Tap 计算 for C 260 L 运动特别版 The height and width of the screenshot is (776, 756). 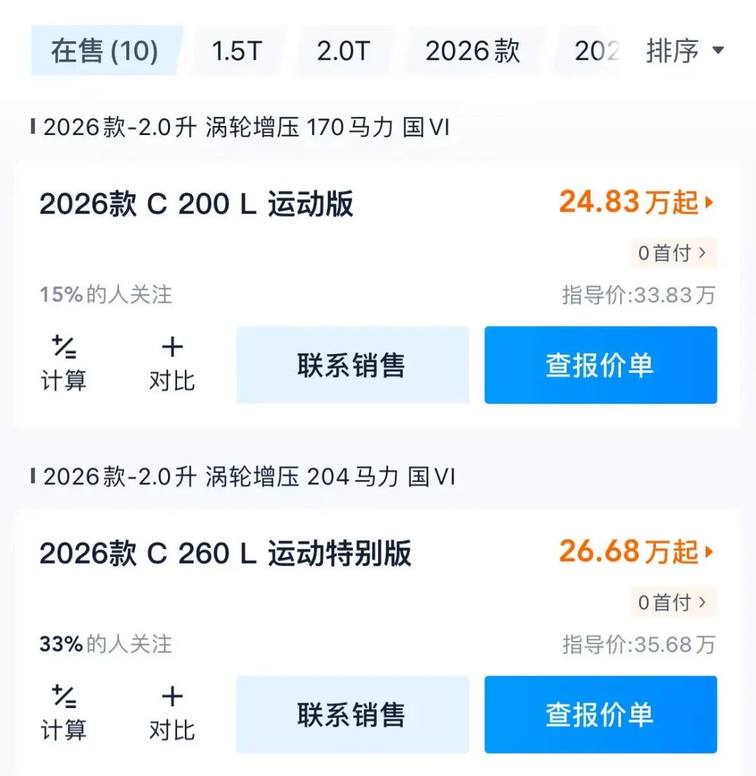(64, 714)
